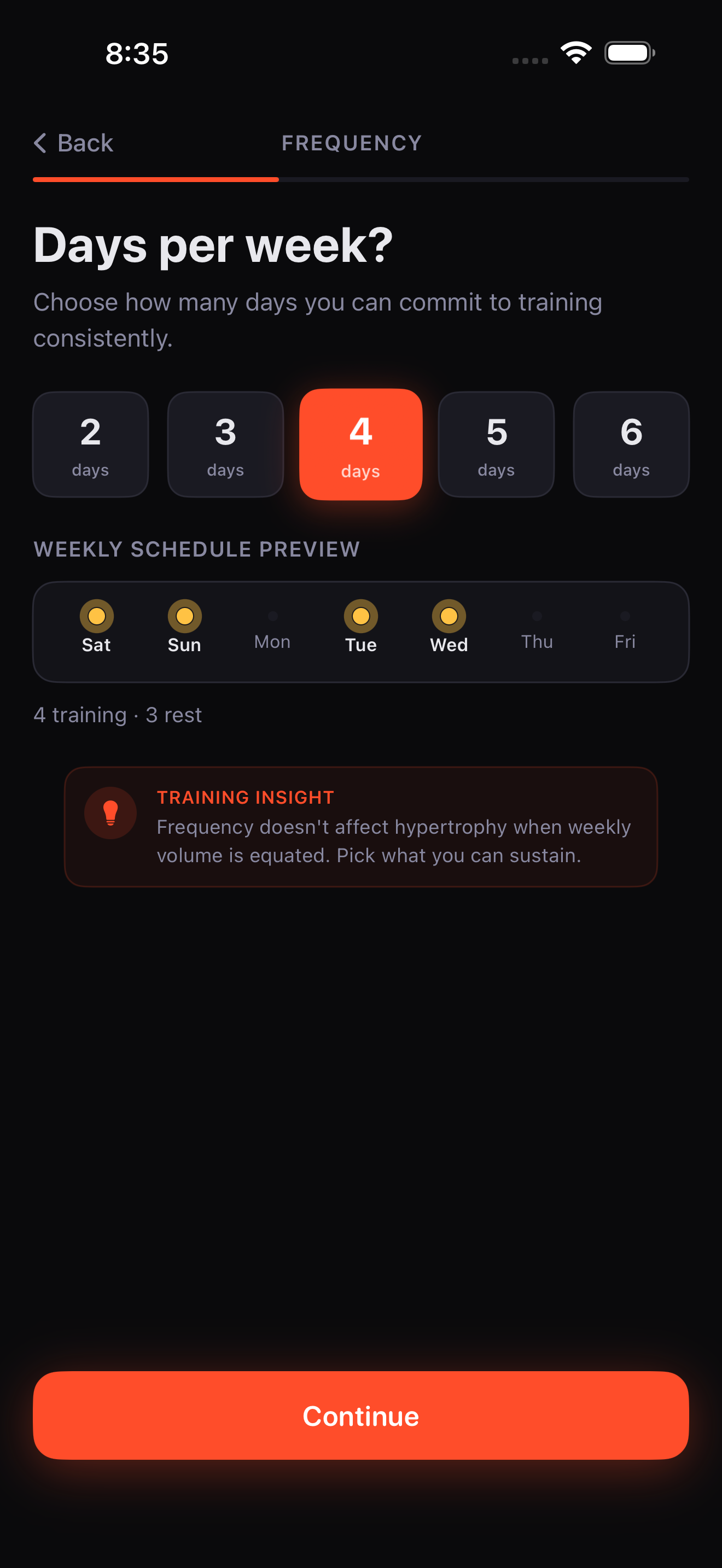Set frequency to 6 days

[631, 444]
